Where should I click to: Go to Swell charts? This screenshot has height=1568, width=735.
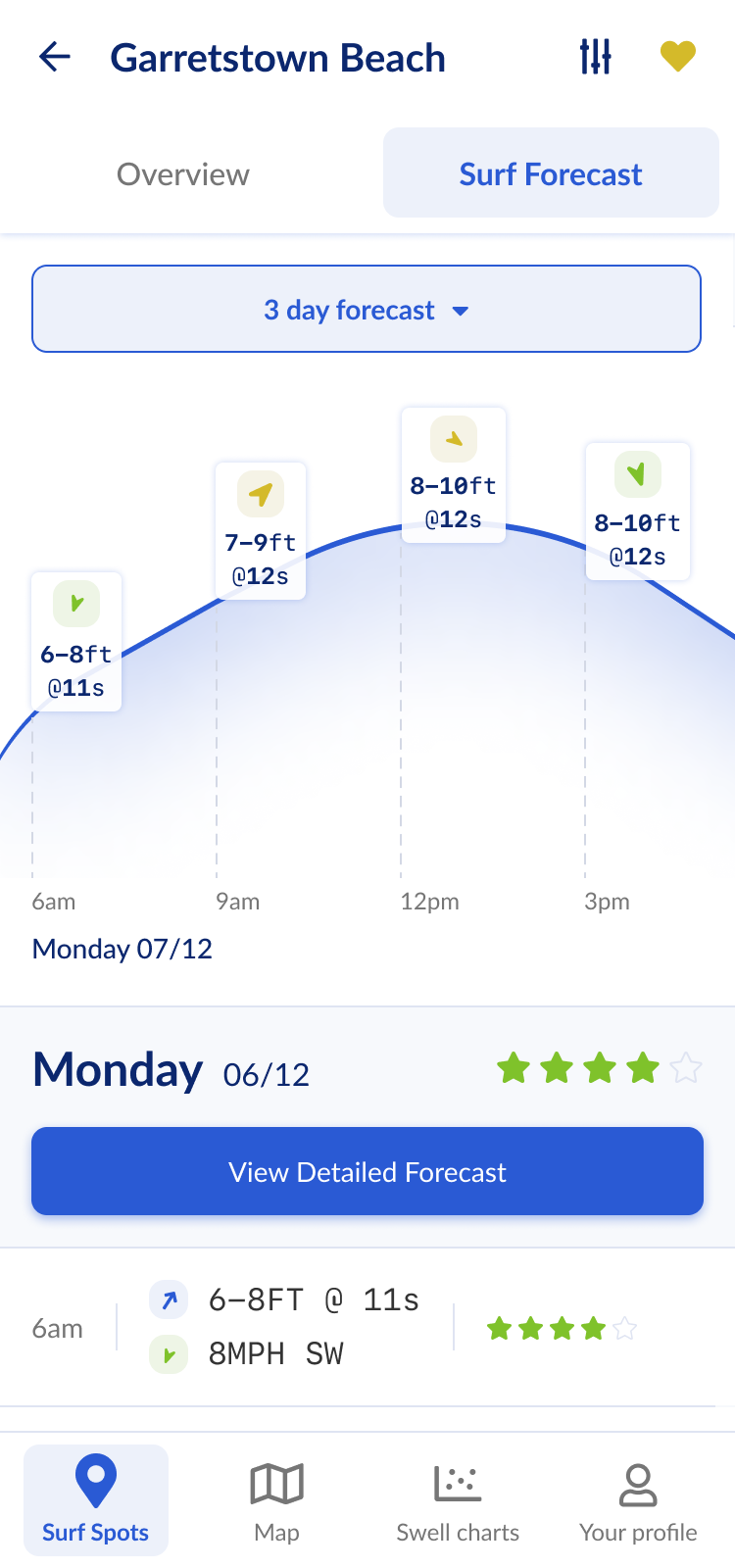(458, 1499)
